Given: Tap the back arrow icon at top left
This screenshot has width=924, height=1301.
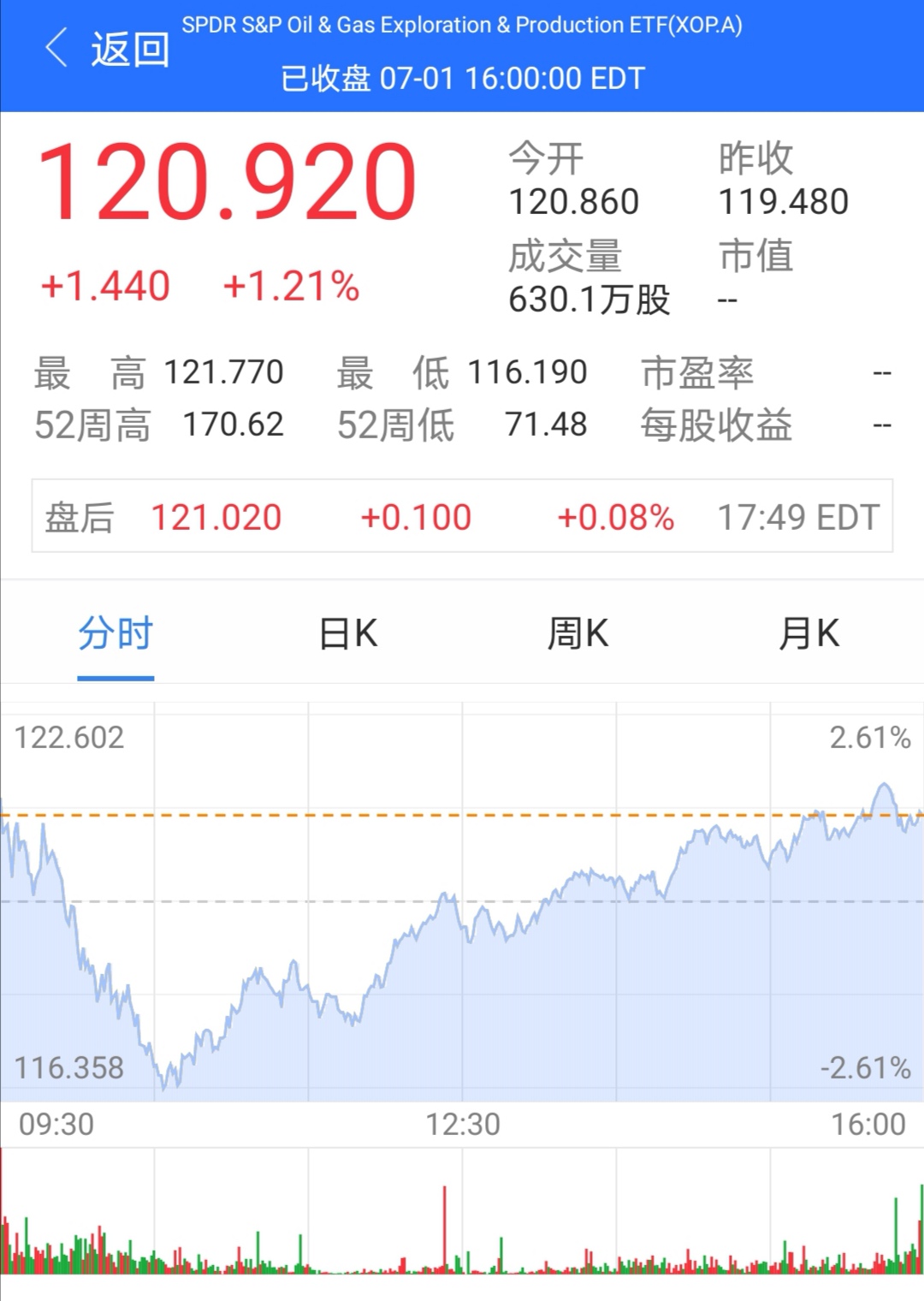Looking at the screenshot, I should 56,49.
